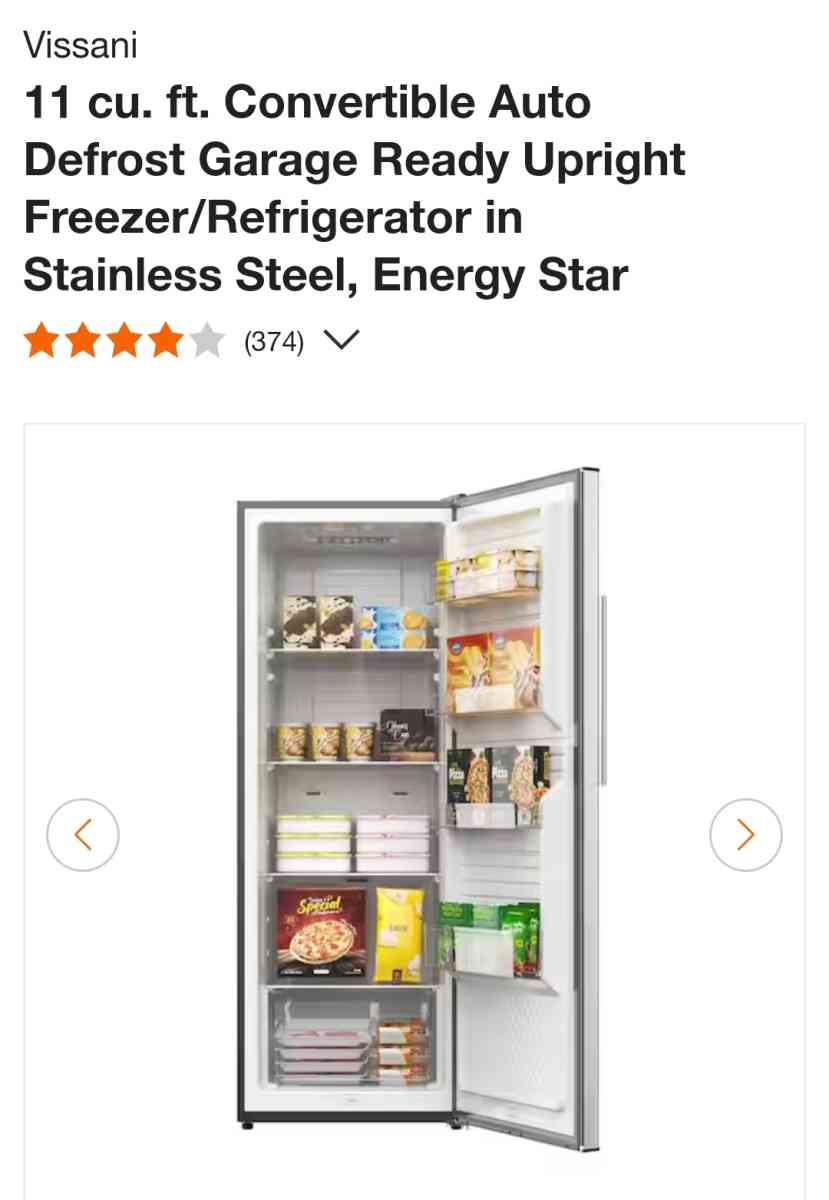
Task: Select the first orange star in the rating
Action: click(41, 342)
